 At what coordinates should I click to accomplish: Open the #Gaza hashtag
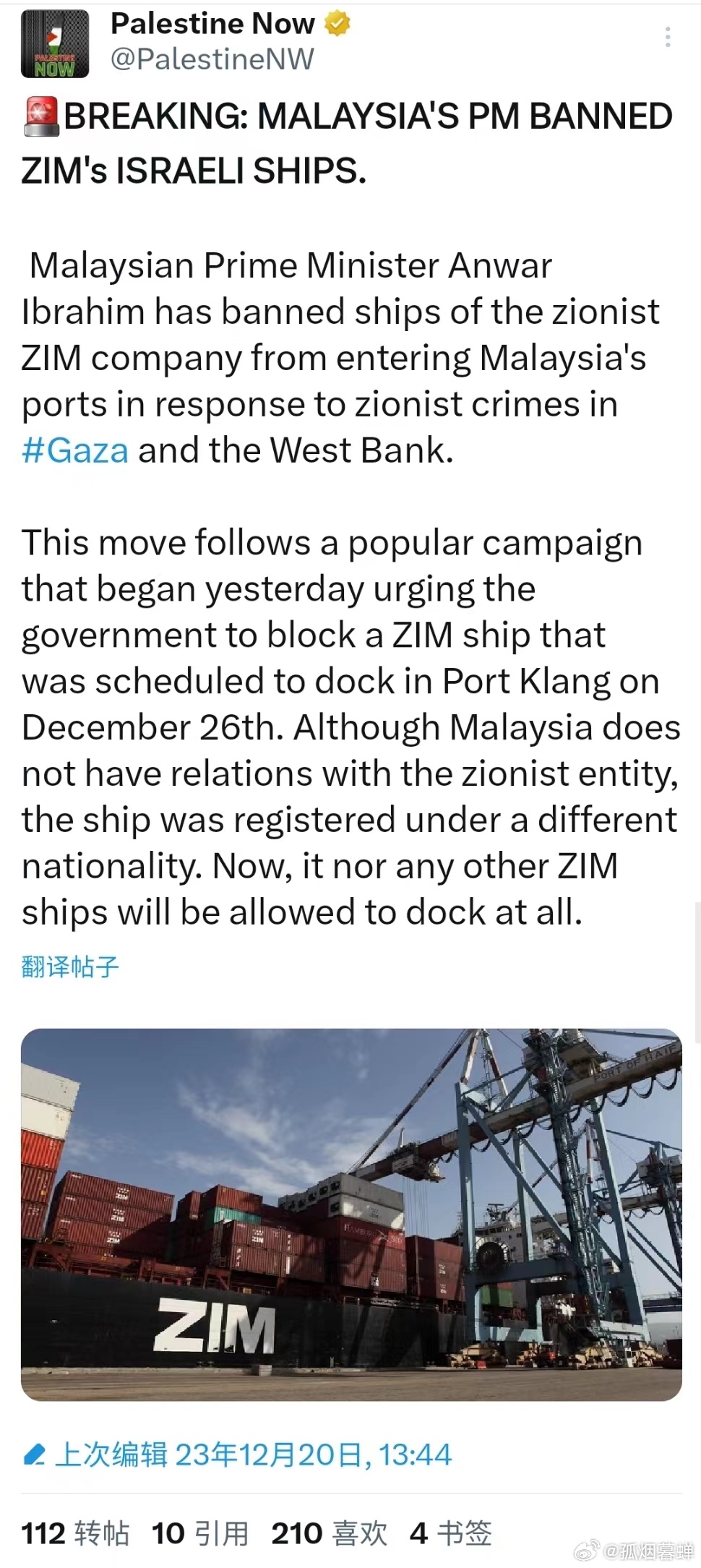point(75,450)
